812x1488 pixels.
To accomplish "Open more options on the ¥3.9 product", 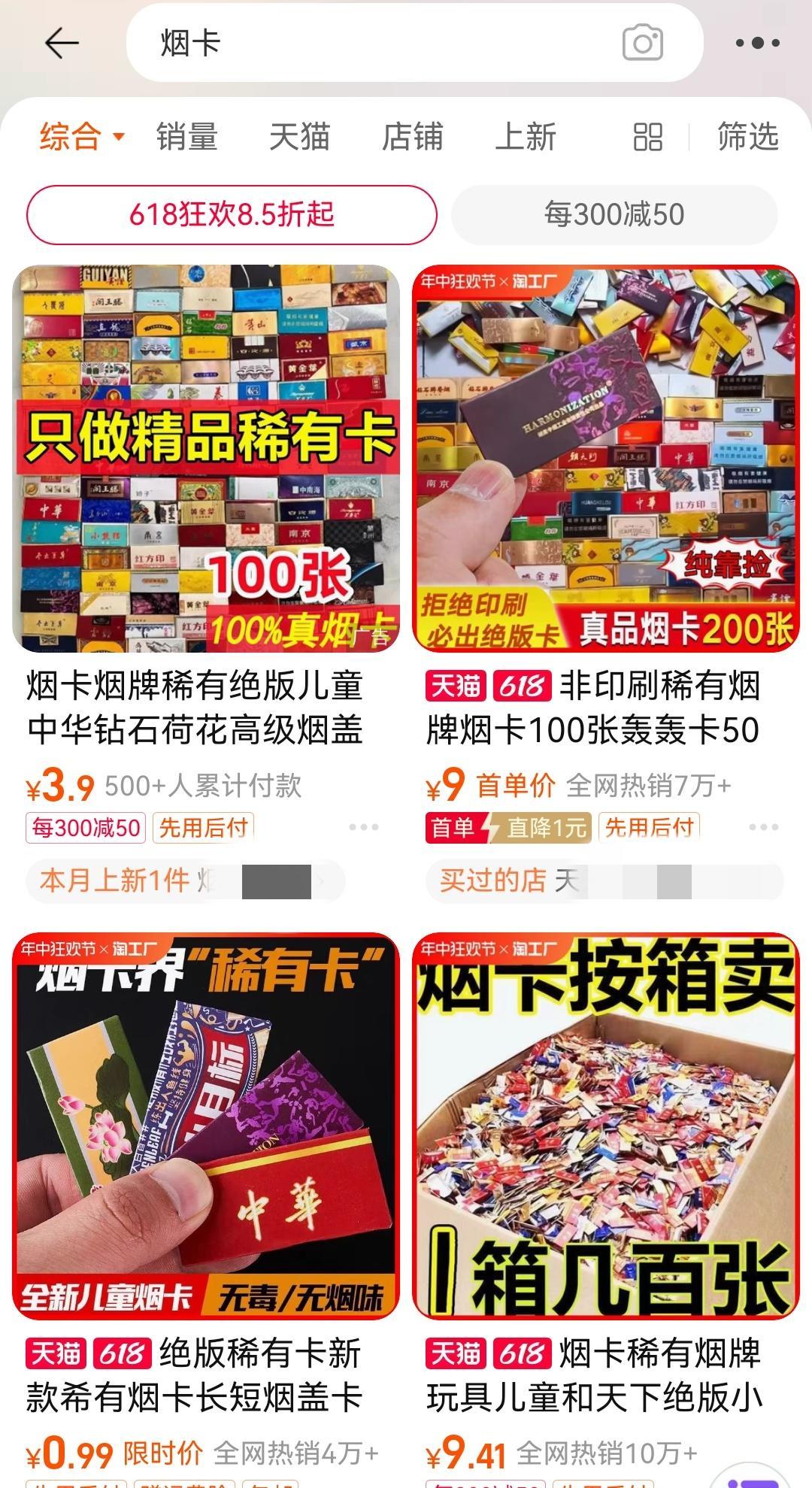I will pos(364,827).
